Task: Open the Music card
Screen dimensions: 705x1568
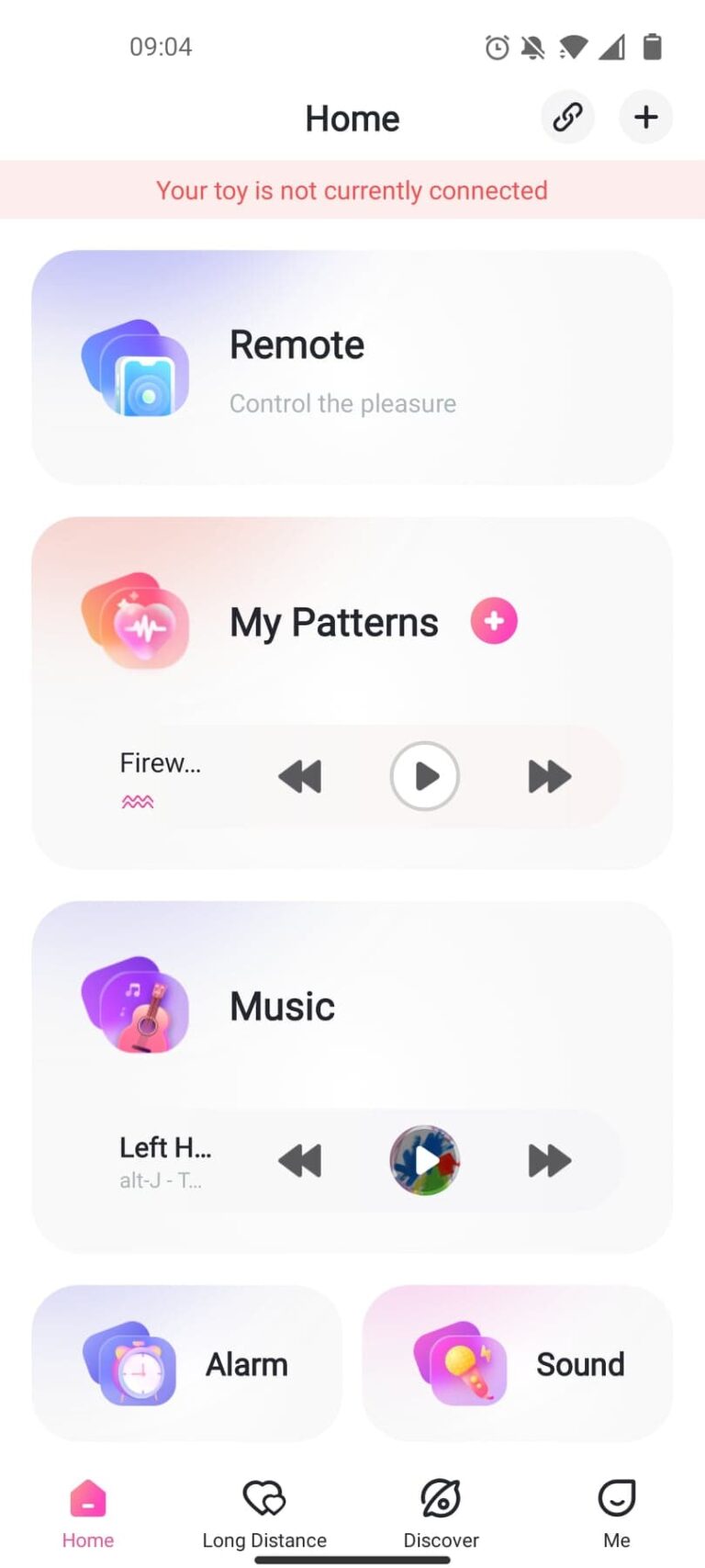Action: pyautogui.click(x=283, y=1007)
